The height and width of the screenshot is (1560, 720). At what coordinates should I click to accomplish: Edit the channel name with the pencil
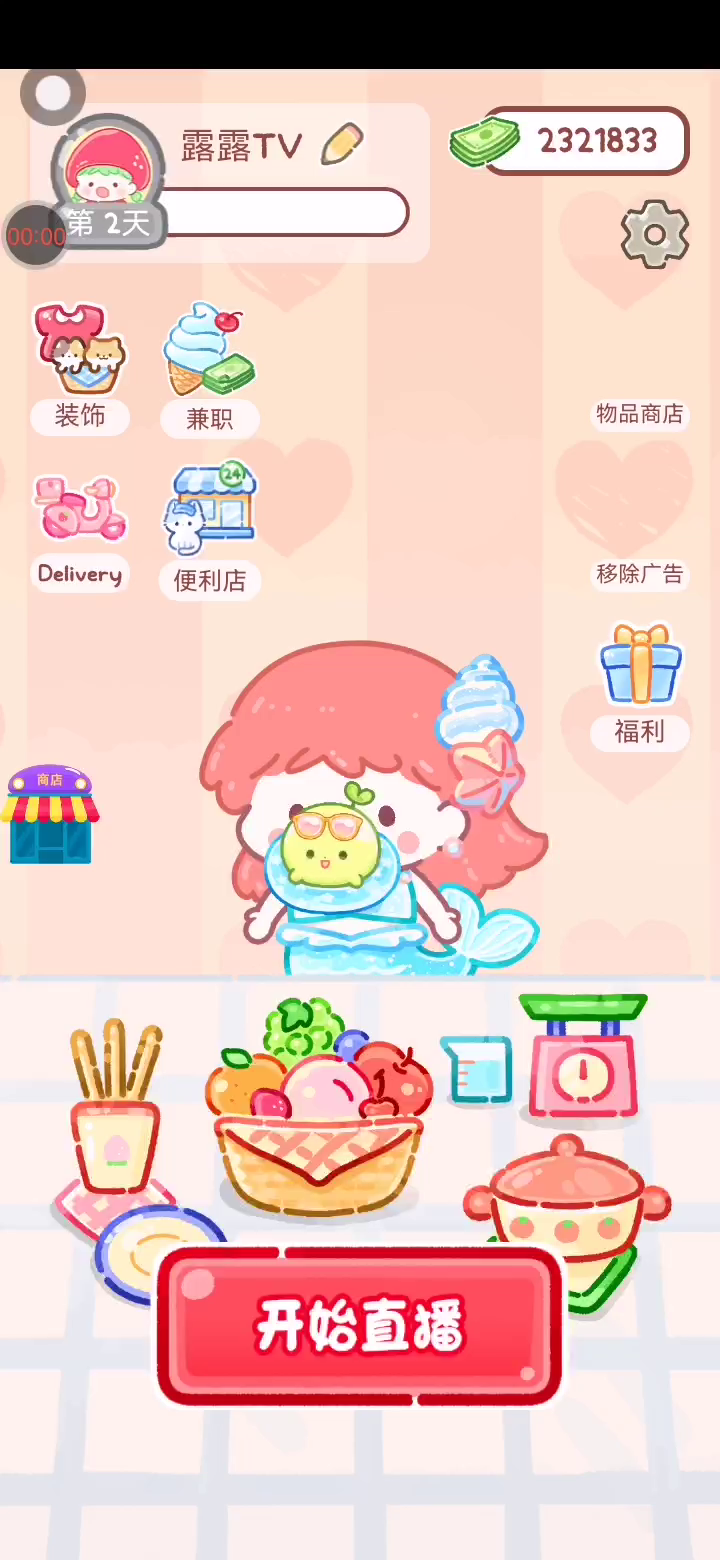[342, 145]
